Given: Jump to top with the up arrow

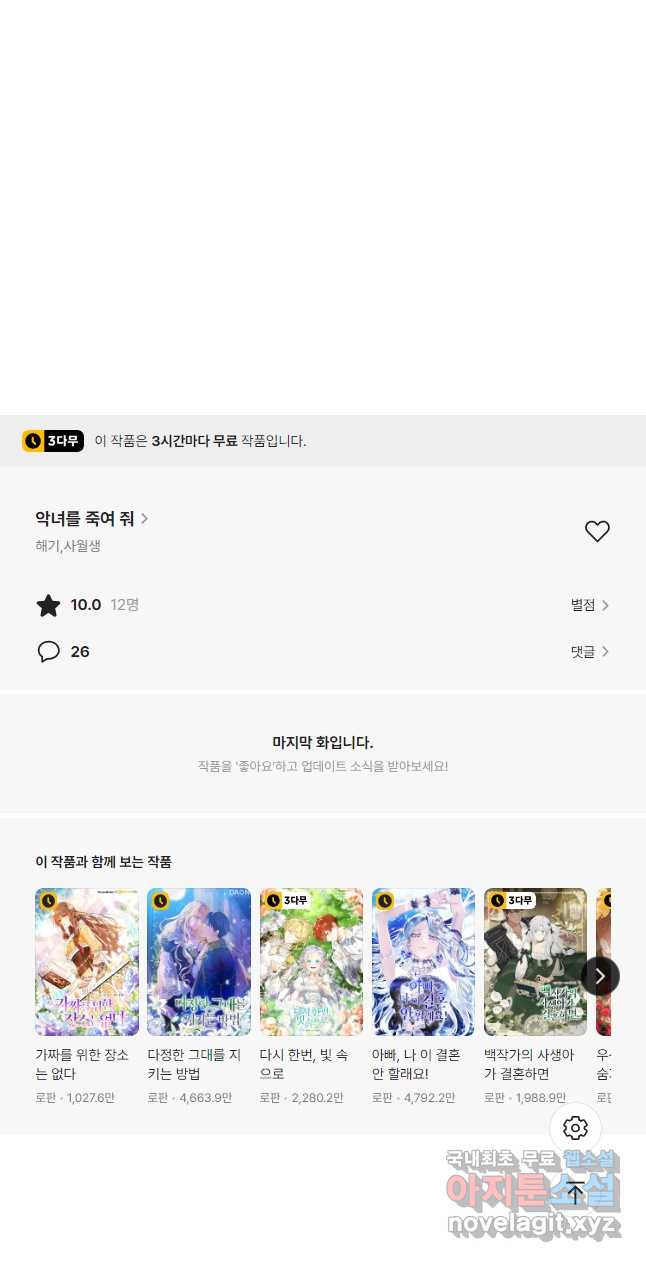Looking at the screenshot, I should (575, 1192).
